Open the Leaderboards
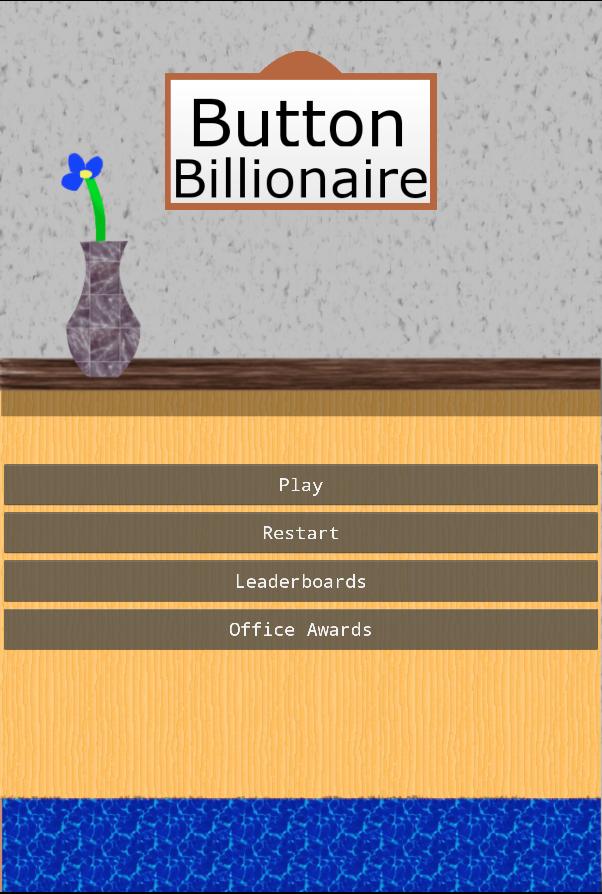The width and height of the screenshot is (602, 894). [300, 581]
